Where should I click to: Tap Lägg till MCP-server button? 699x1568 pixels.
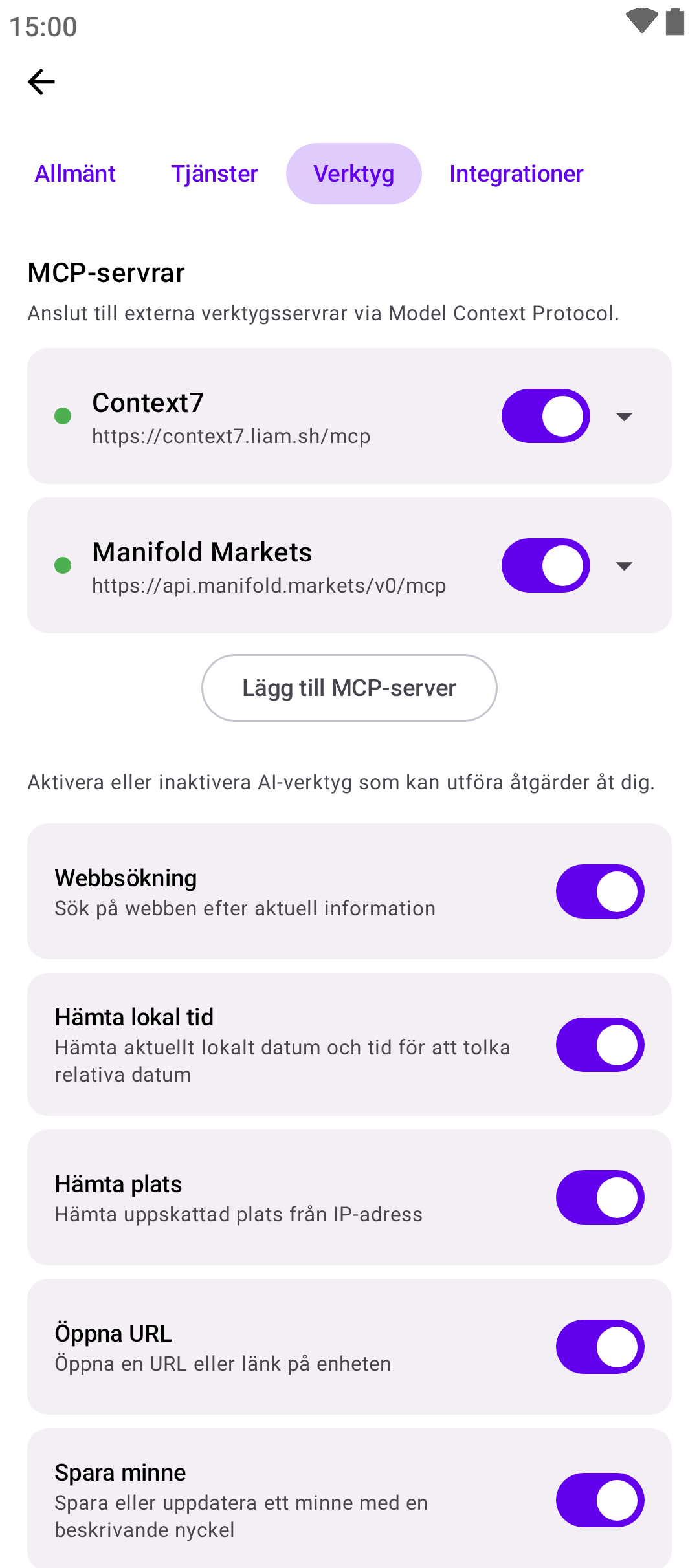349,688
